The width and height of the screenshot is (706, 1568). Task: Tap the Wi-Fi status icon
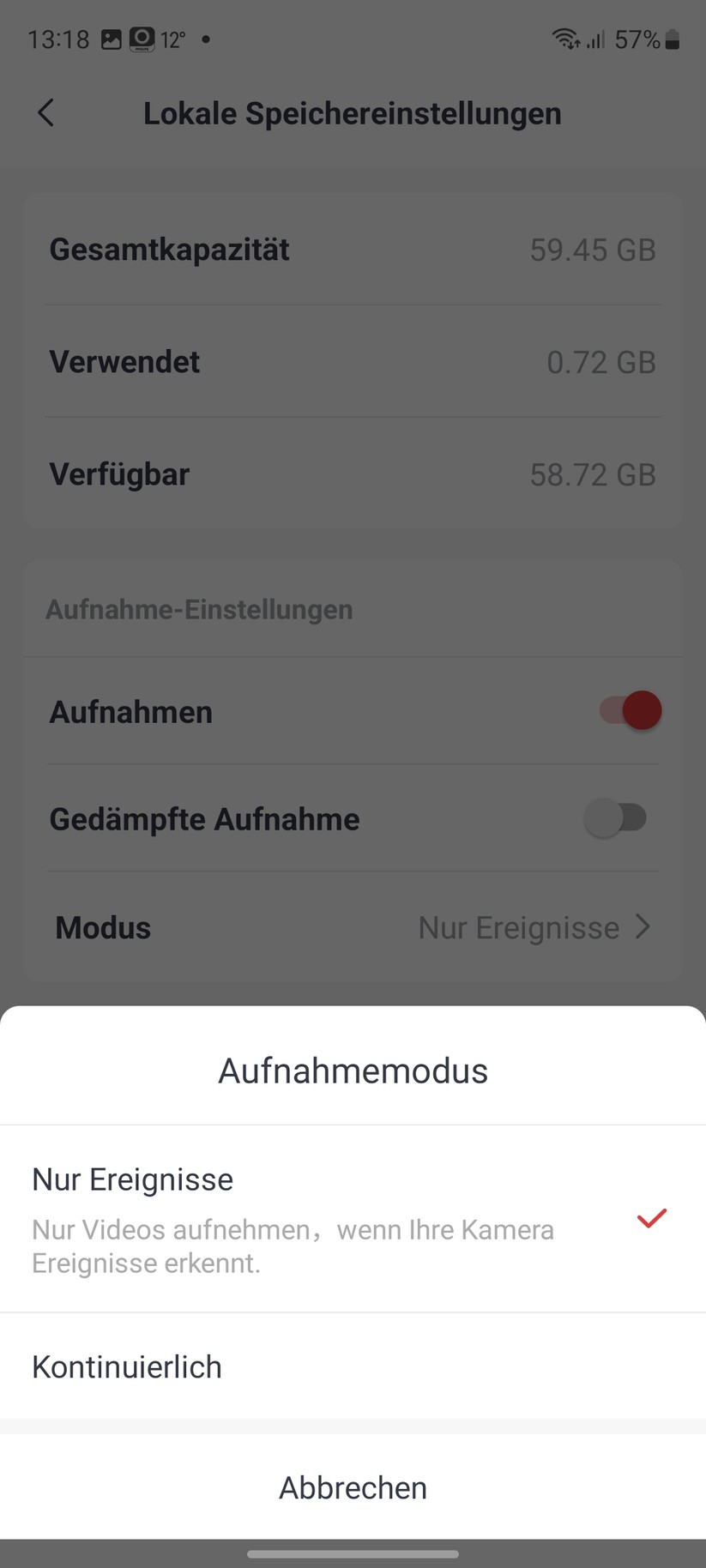564,38
